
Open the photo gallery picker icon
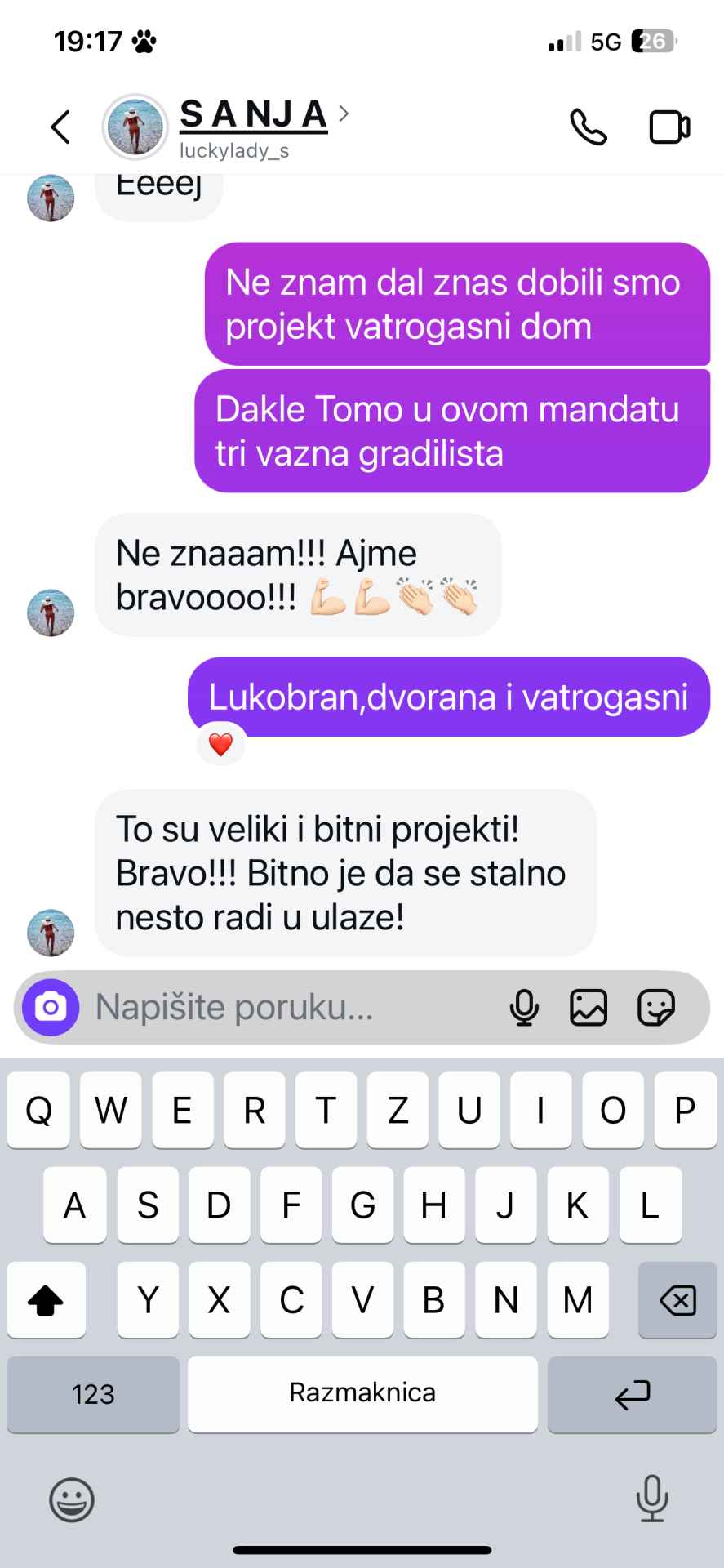(589, 1007)
